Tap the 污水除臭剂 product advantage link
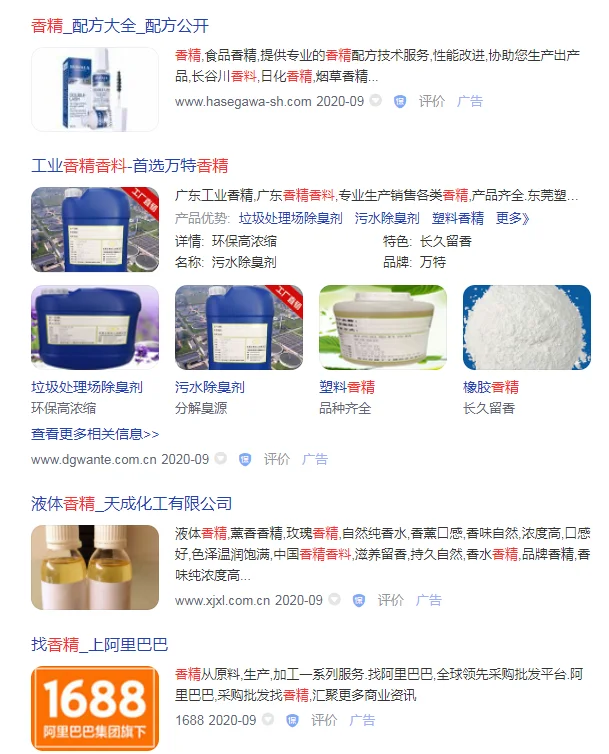 [x=387, y=218]
